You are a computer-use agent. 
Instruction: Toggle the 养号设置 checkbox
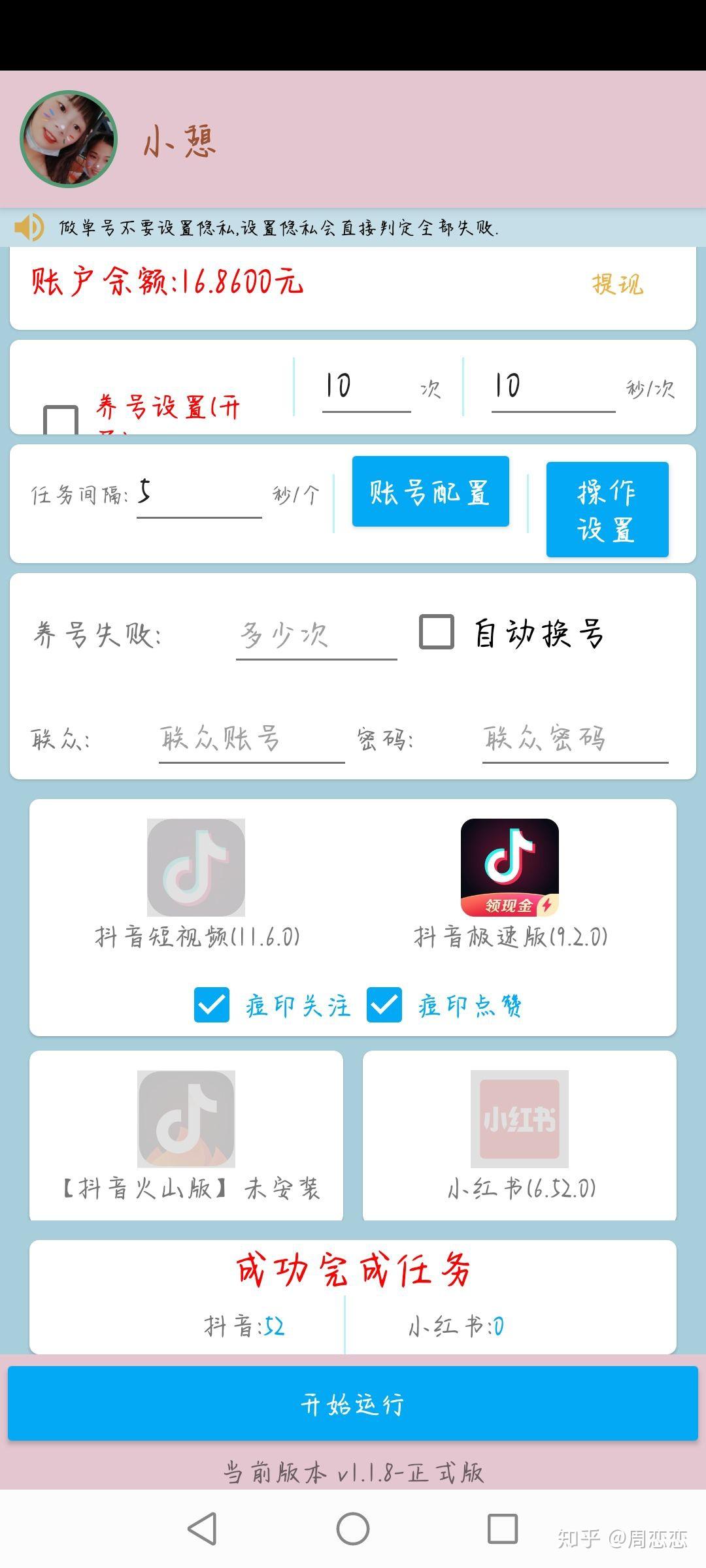61,419
